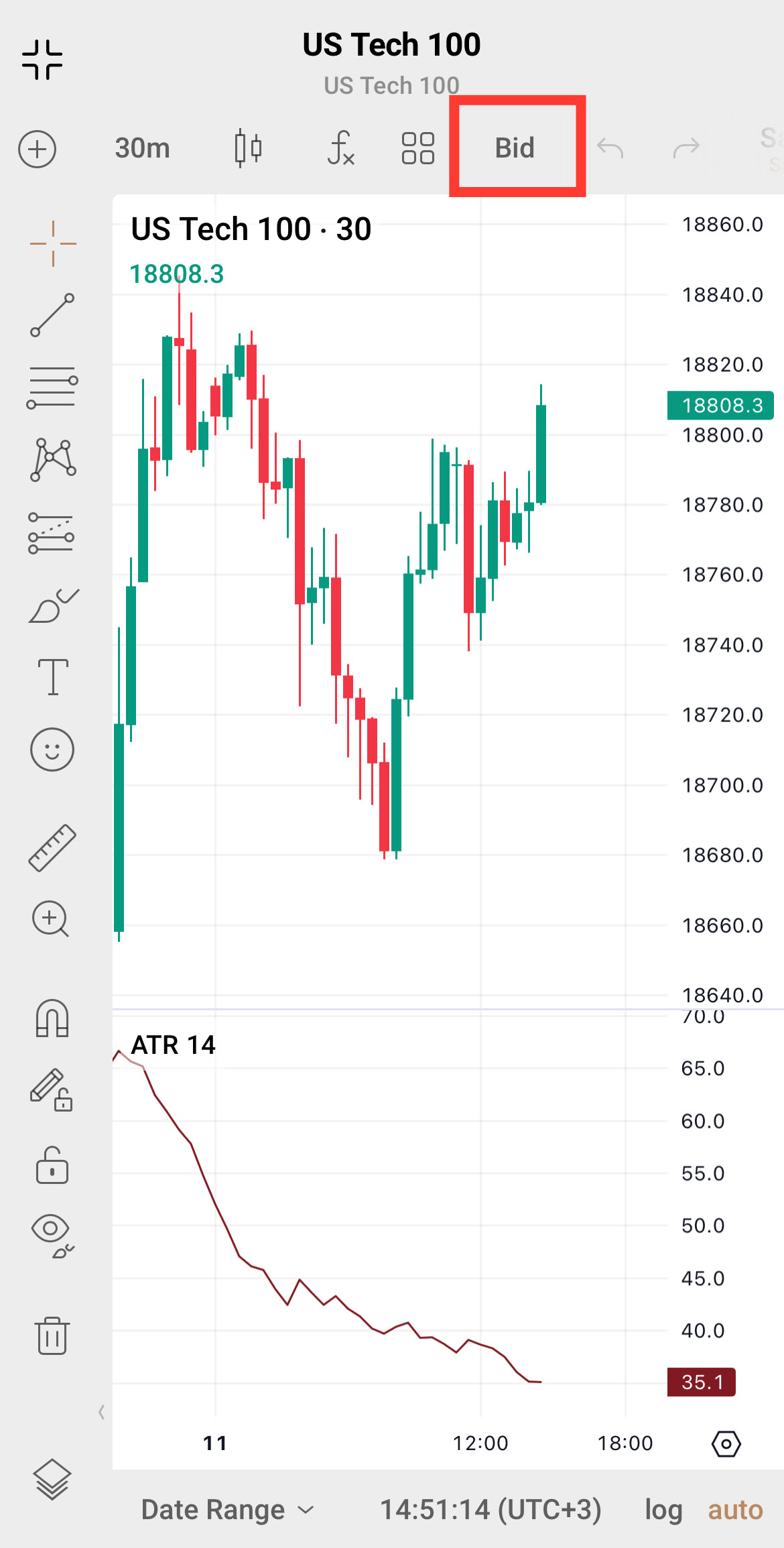This screenshot has width=784, height=1548.
Task: Change the 30m timeframe
Action: pyautogui.click(x=142, y=148)
